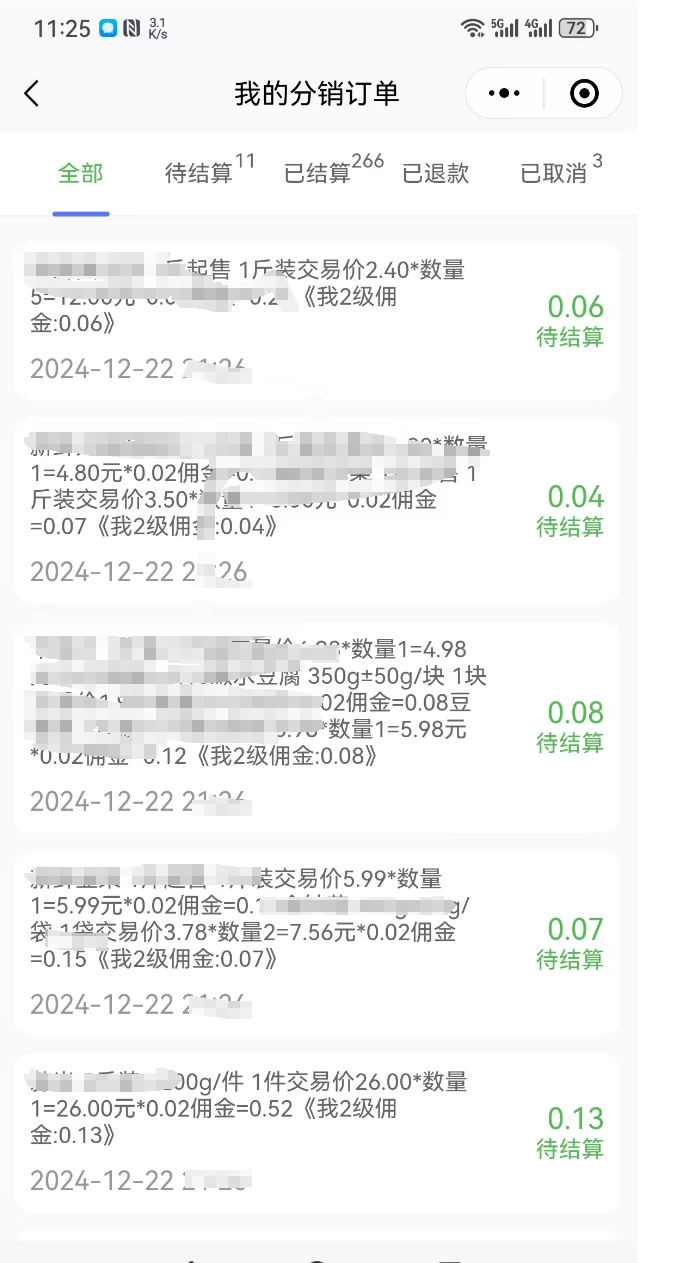This screenshot has width=684, height=1263.
Task: Select the 全部 tab
Action: pos(81,173)
